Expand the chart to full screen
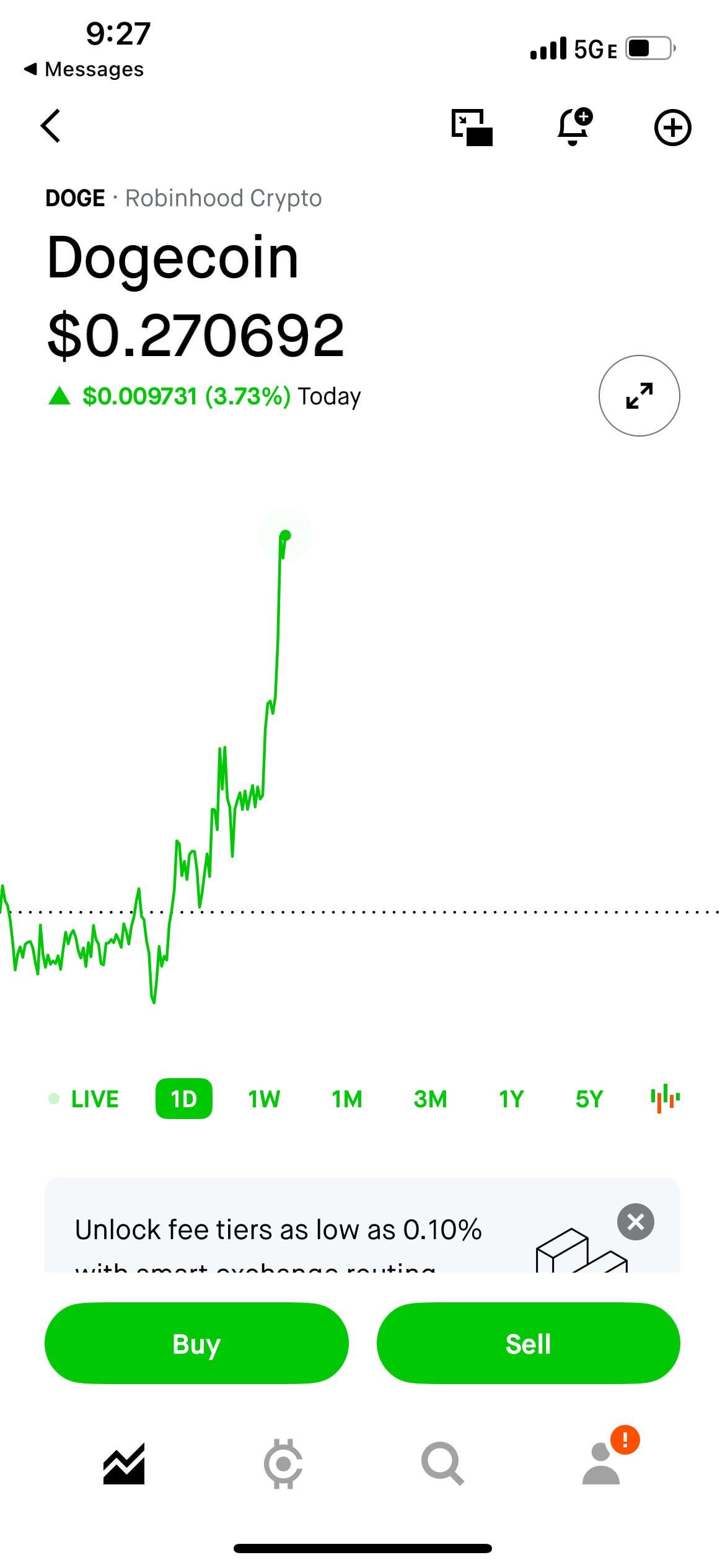Image resolution: width=725 pixels, height=1568 pixels. [639, 396]
